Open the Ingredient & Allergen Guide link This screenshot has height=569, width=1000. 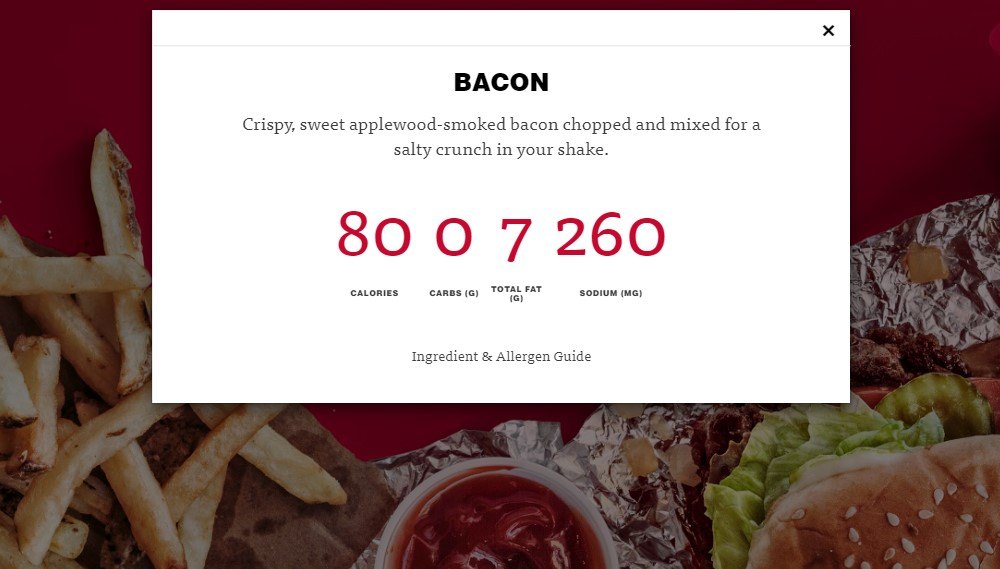pos(501,356)
